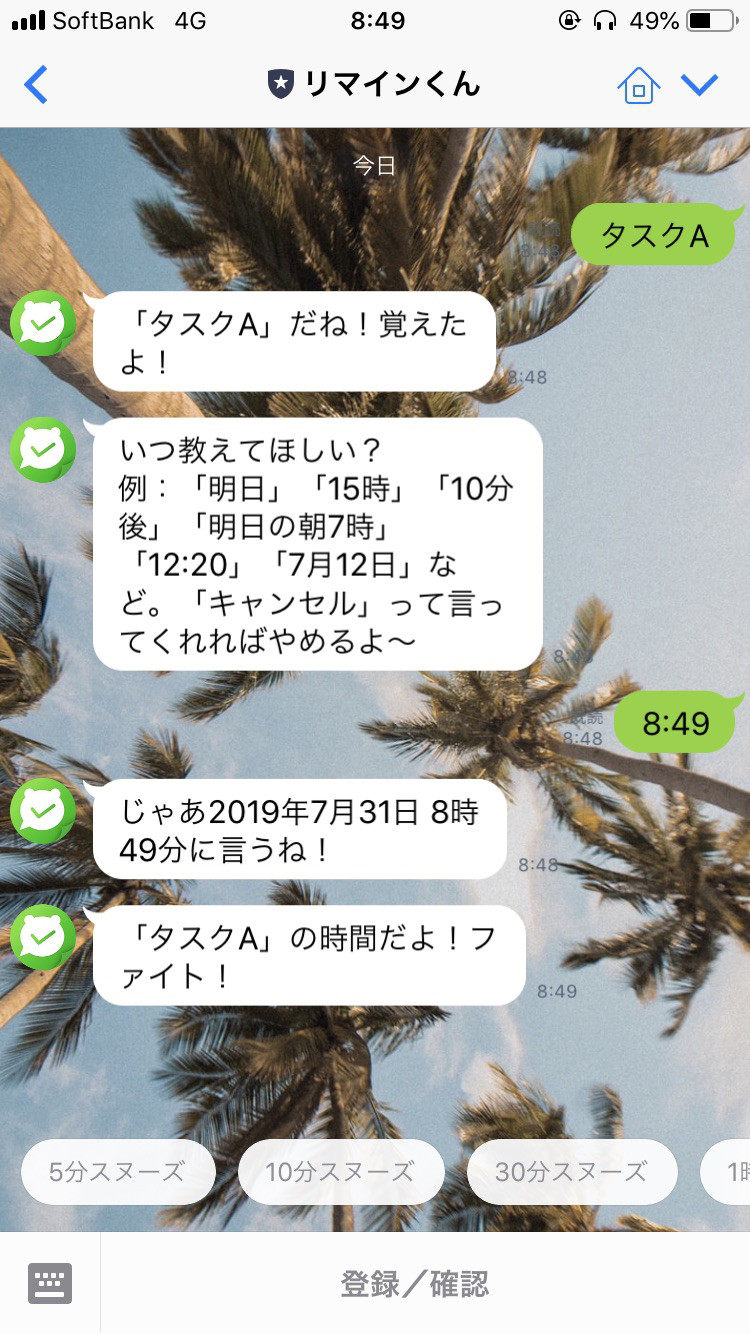Expand the dropdown chevron in the header
This screenshot has width=750, height=1334.
pos(699,85)
